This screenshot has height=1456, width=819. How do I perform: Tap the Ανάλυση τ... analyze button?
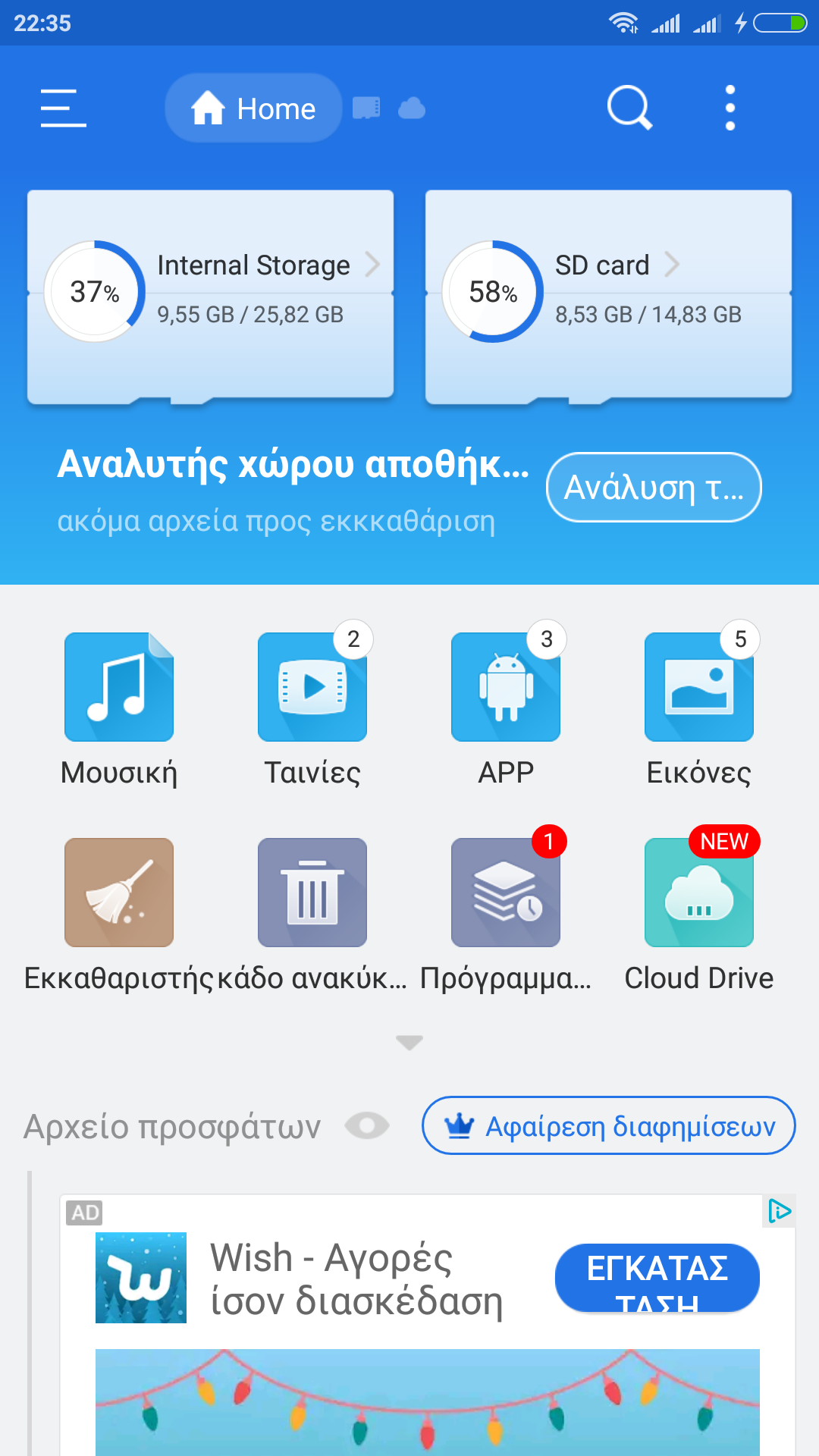654,488
